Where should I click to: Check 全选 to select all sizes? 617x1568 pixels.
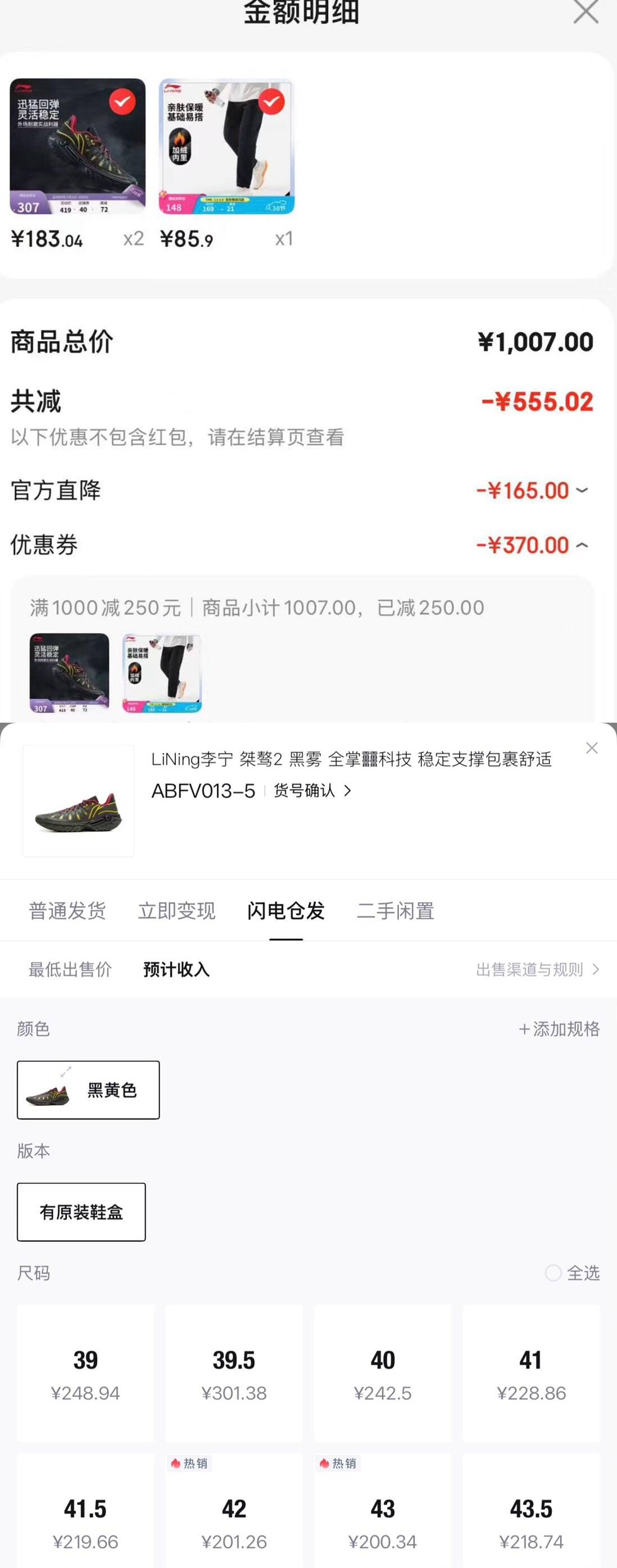coord(572,1273)
